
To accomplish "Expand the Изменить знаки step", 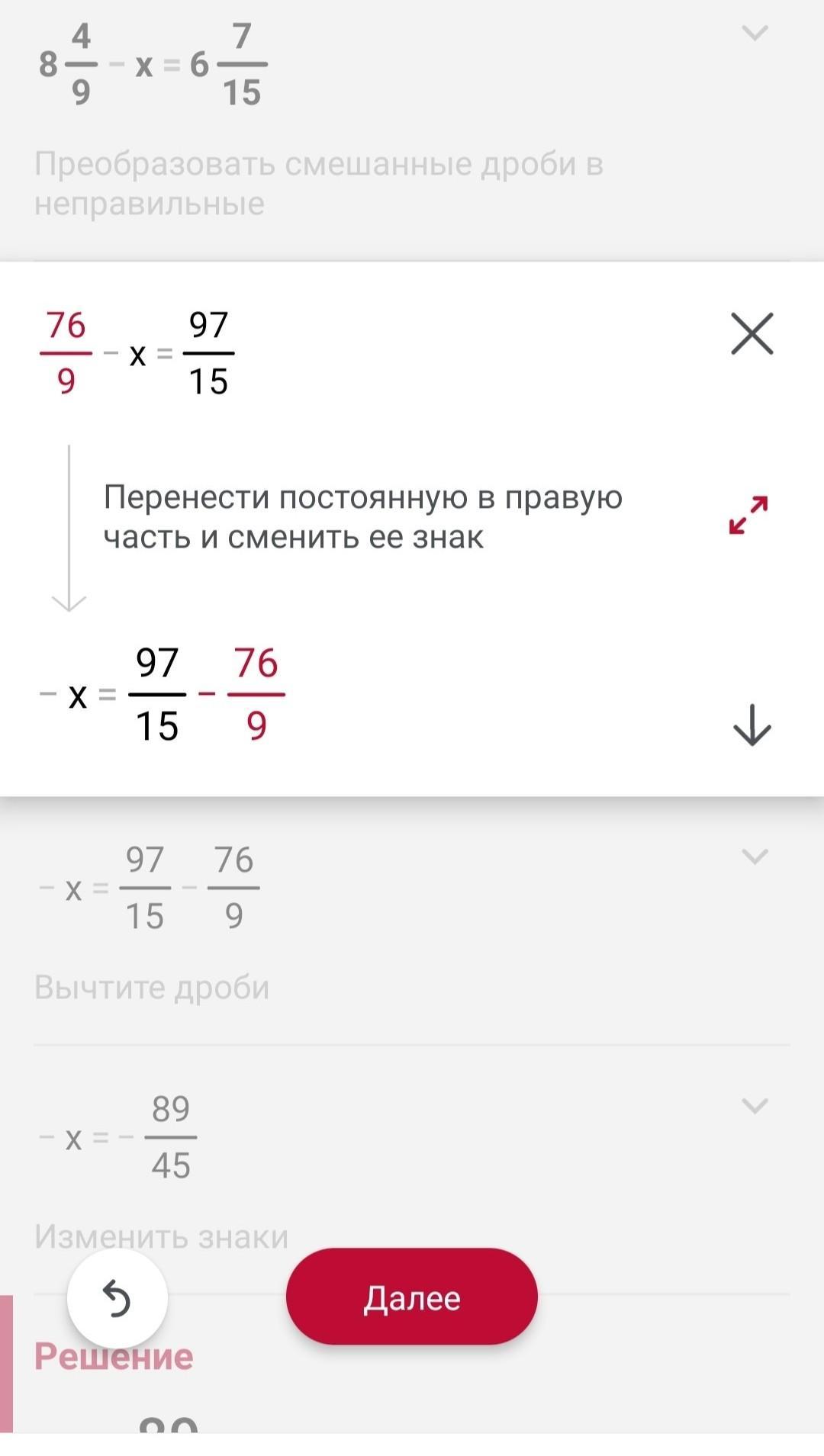I will point(755,1106).
